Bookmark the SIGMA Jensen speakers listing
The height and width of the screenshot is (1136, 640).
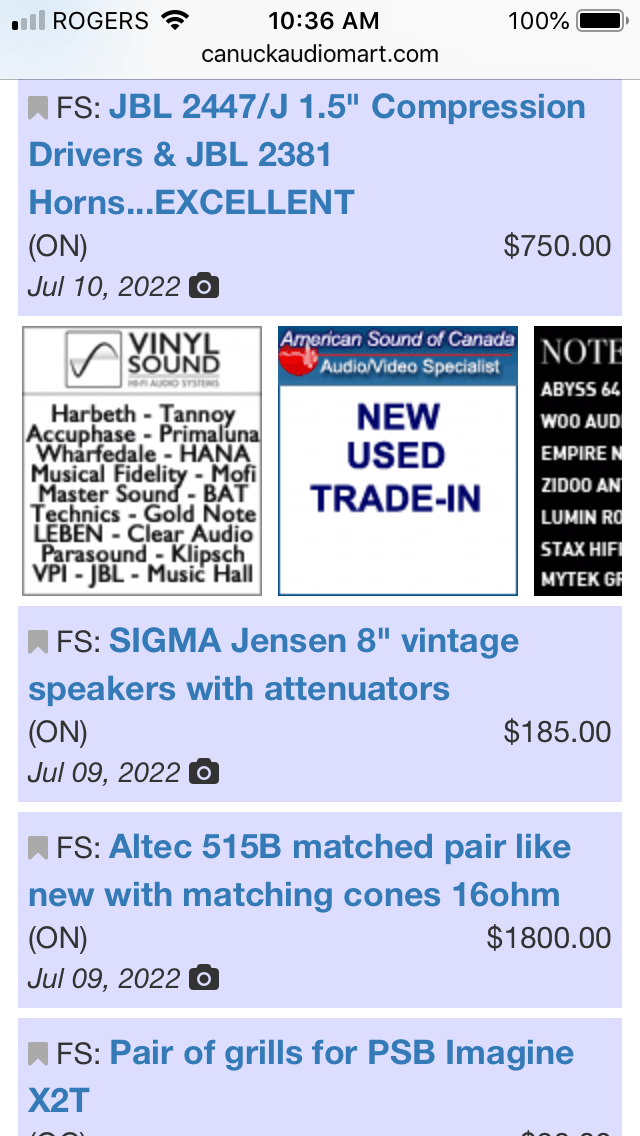(38, 642)
